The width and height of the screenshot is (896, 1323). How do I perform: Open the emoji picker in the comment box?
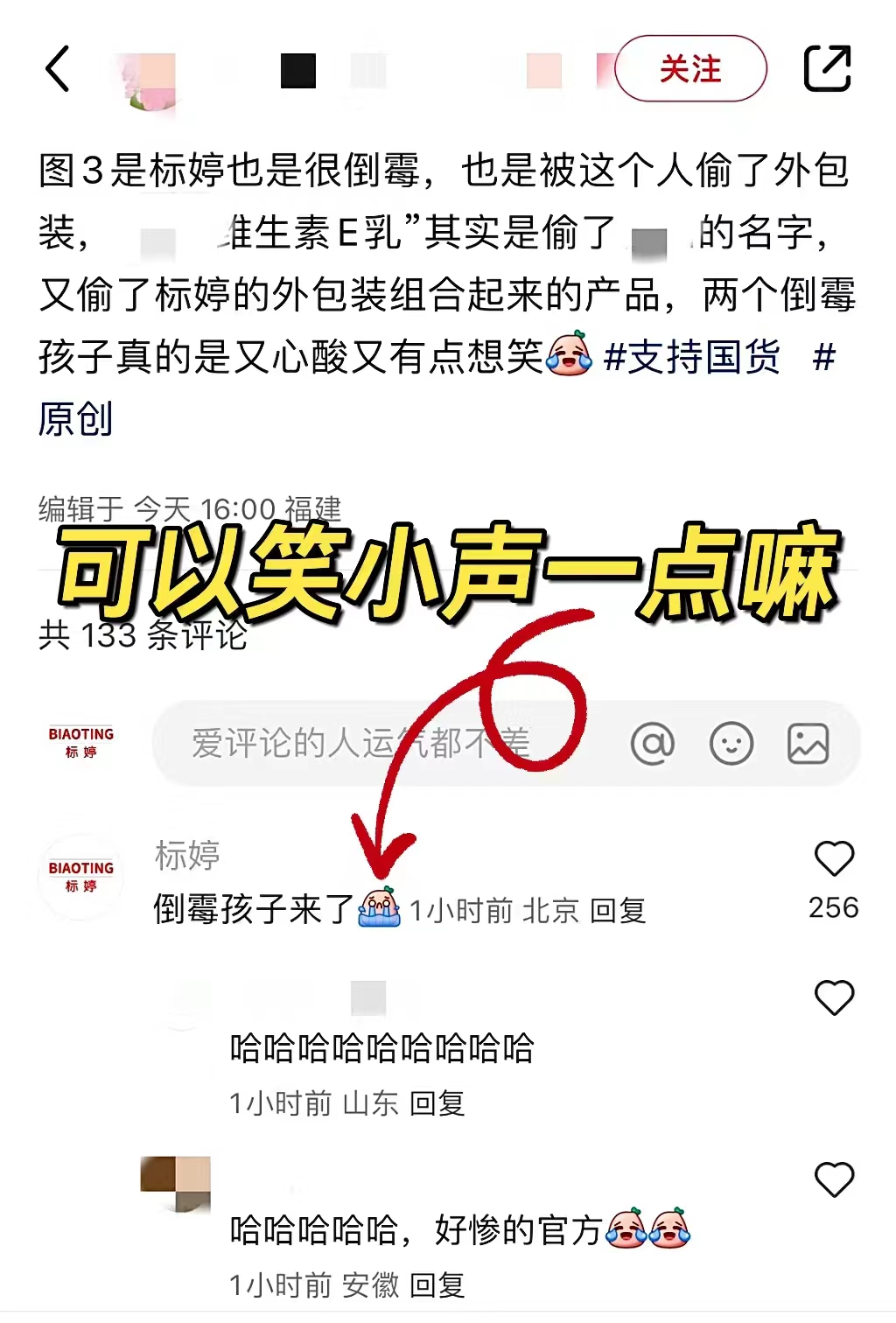coord(731,744)
